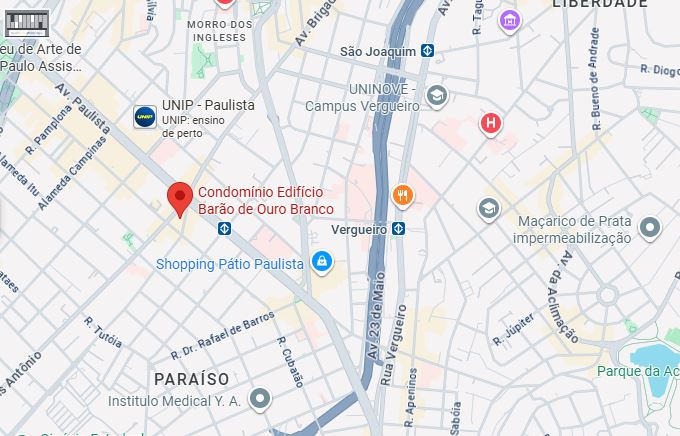Select the Maçarico de Prata impermeabilização marker
The image size is (680, 436).
(650, 228)
